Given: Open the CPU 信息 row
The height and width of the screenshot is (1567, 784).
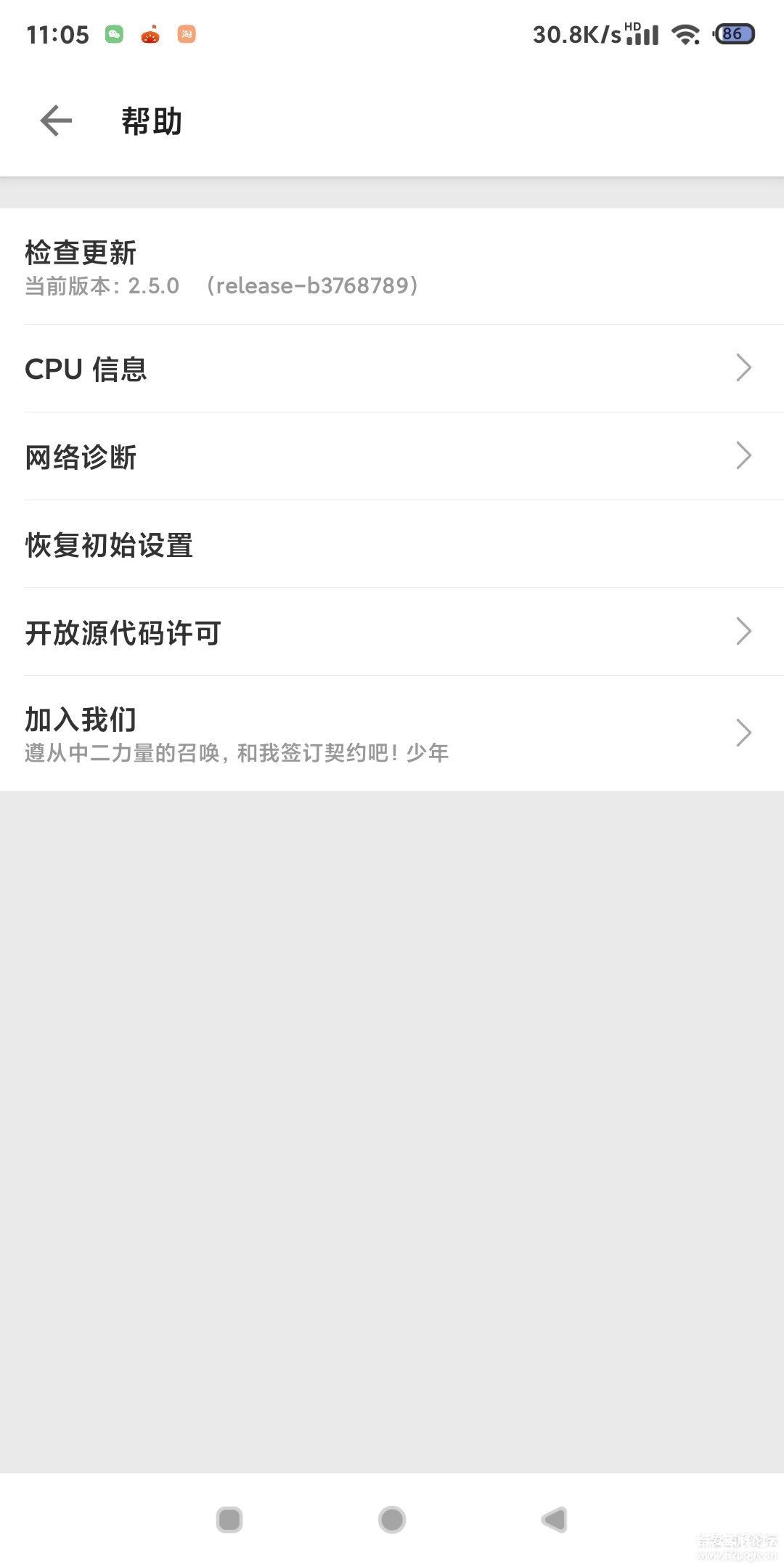Looking at the screenshot, I should (x=392, y=369).
